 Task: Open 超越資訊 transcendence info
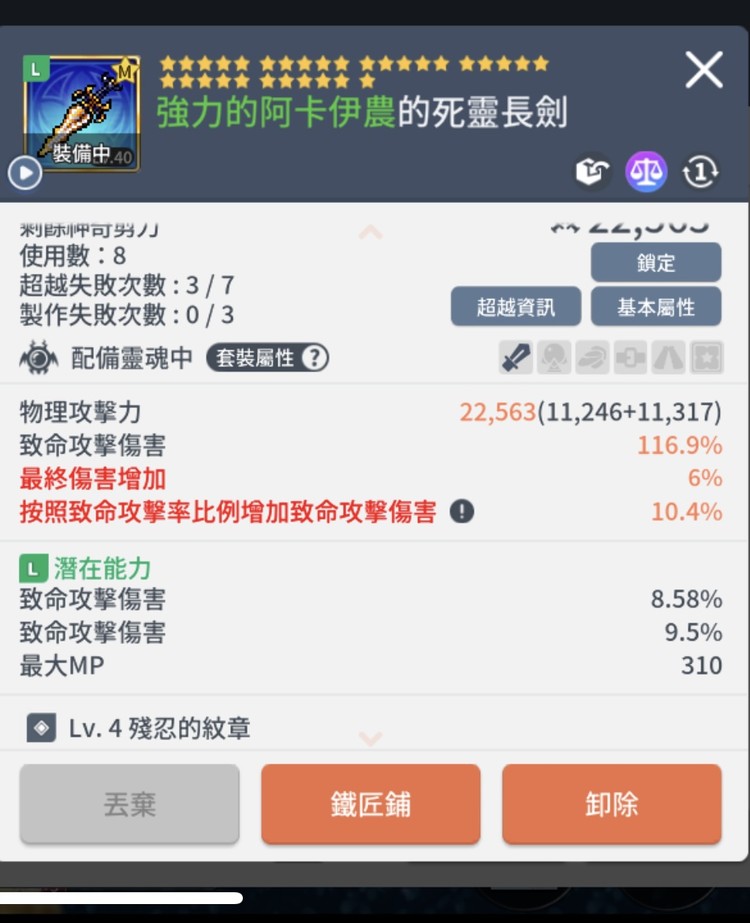pyautogui.click(x=515, y=307)
